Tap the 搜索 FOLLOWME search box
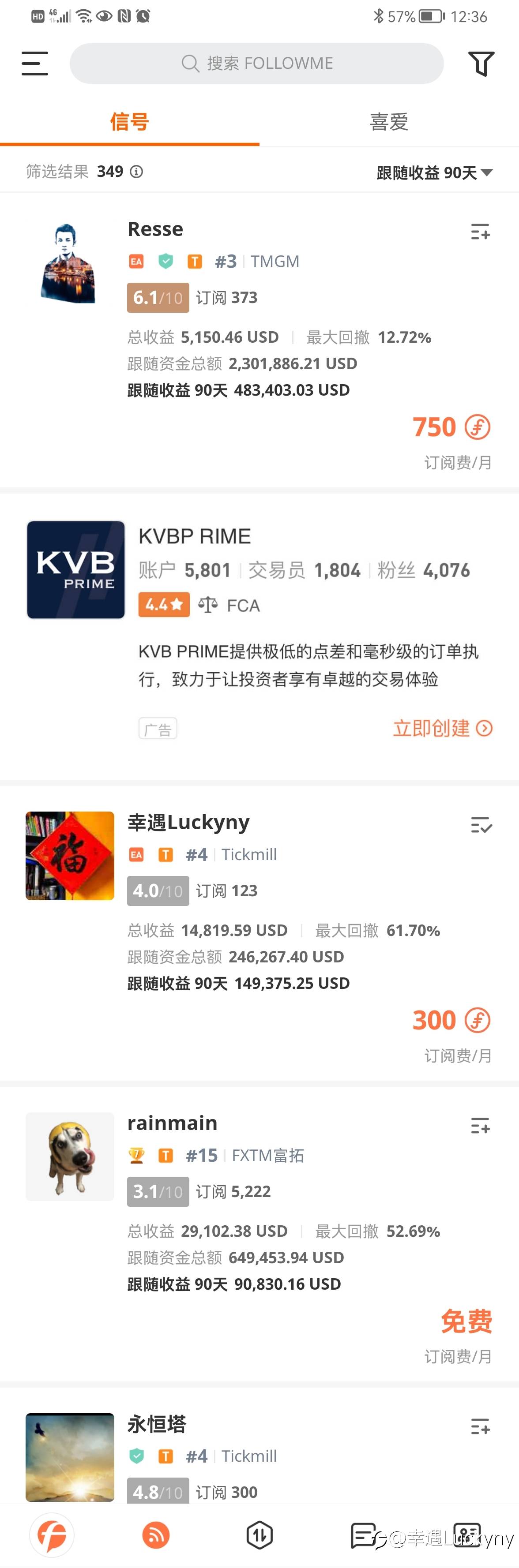This screenshot has height=1568, width=519. point(256,64)
